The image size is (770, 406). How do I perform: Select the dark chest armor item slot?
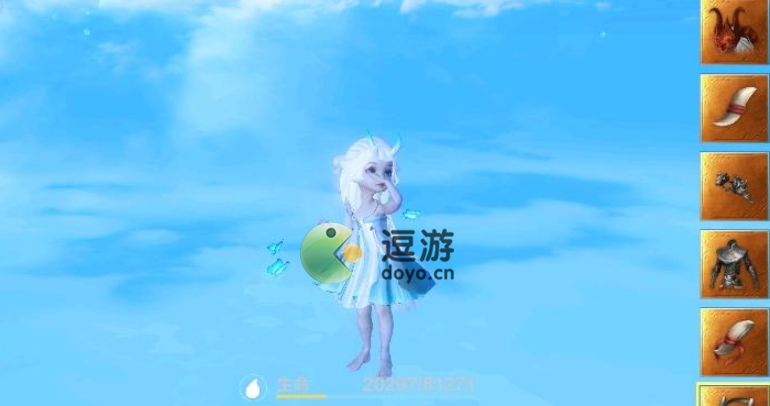(734, 263)
